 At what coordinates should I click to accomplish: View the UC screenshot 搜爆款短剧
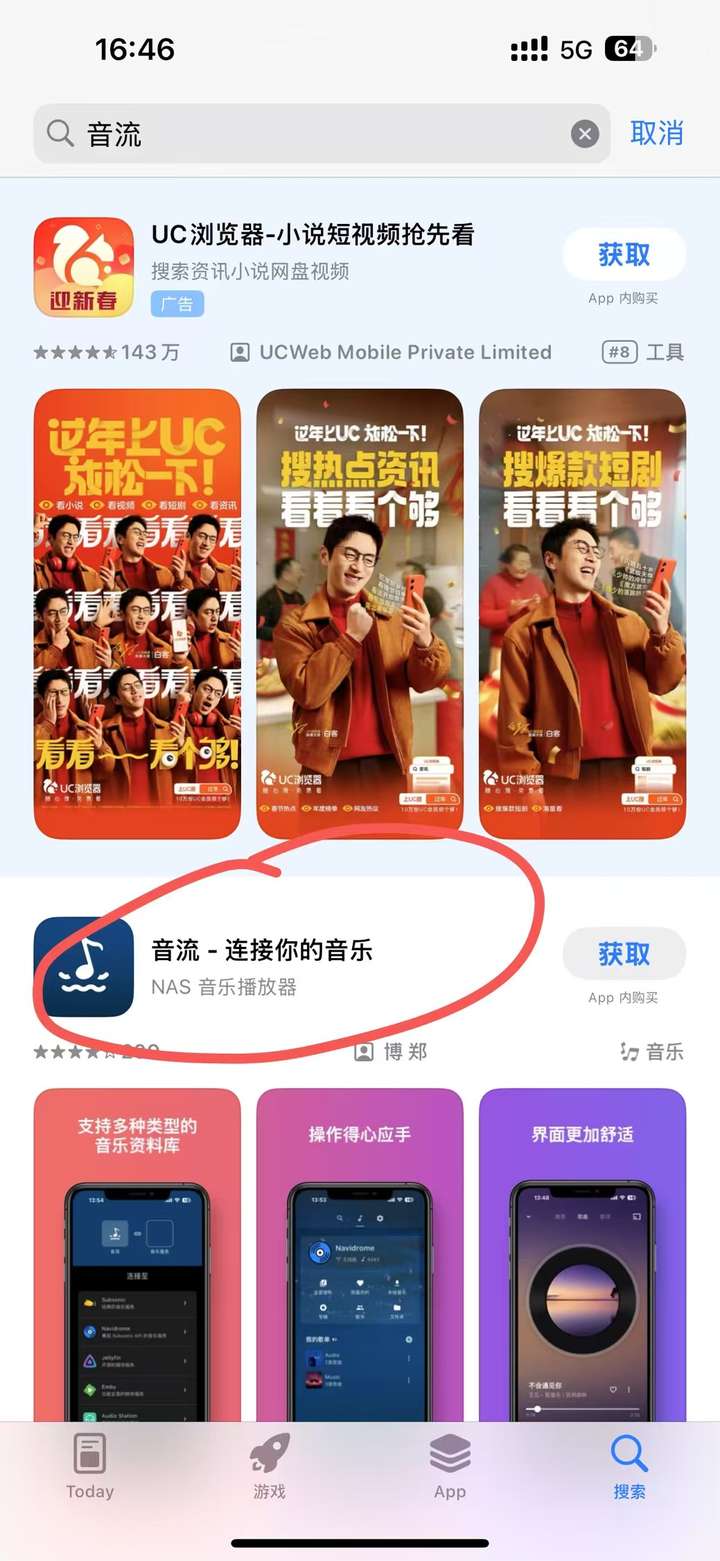[582, 613]
